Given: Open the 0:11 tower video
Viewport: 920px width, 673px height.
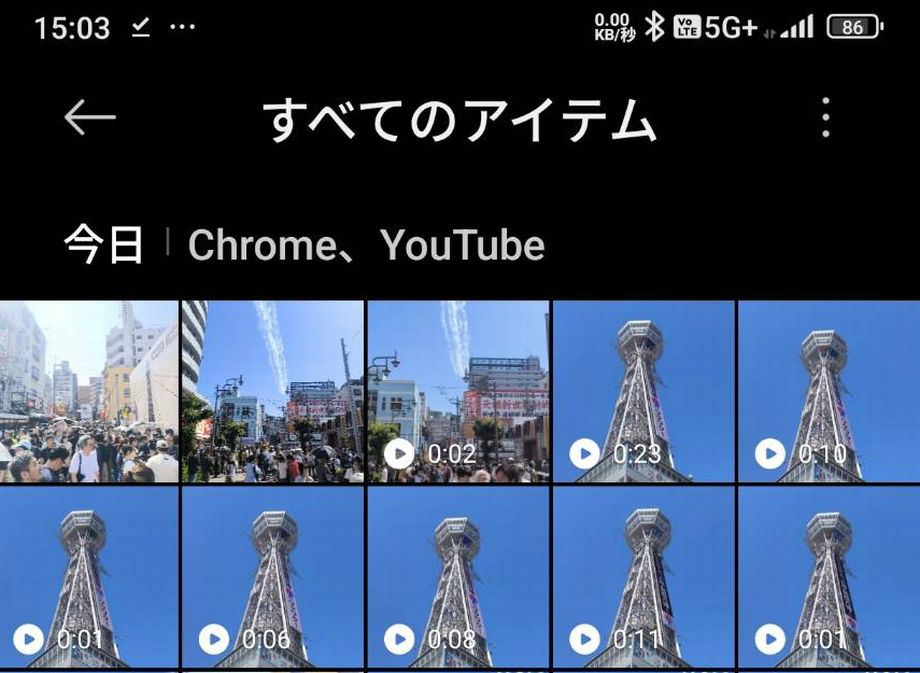Looking at the screenshot, I should coord(643,577).
